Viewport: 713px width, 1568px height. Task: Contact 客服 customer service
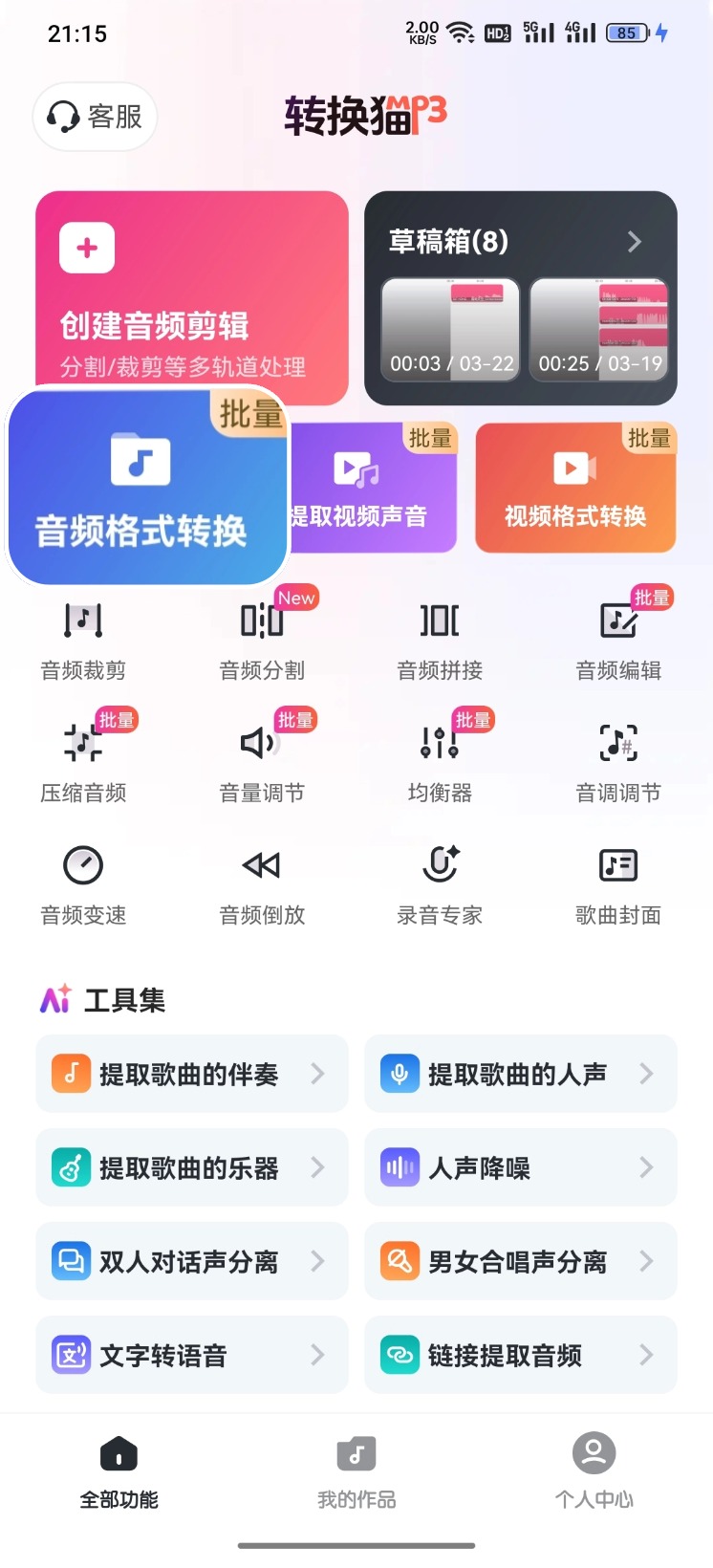(x=94, y=117)
